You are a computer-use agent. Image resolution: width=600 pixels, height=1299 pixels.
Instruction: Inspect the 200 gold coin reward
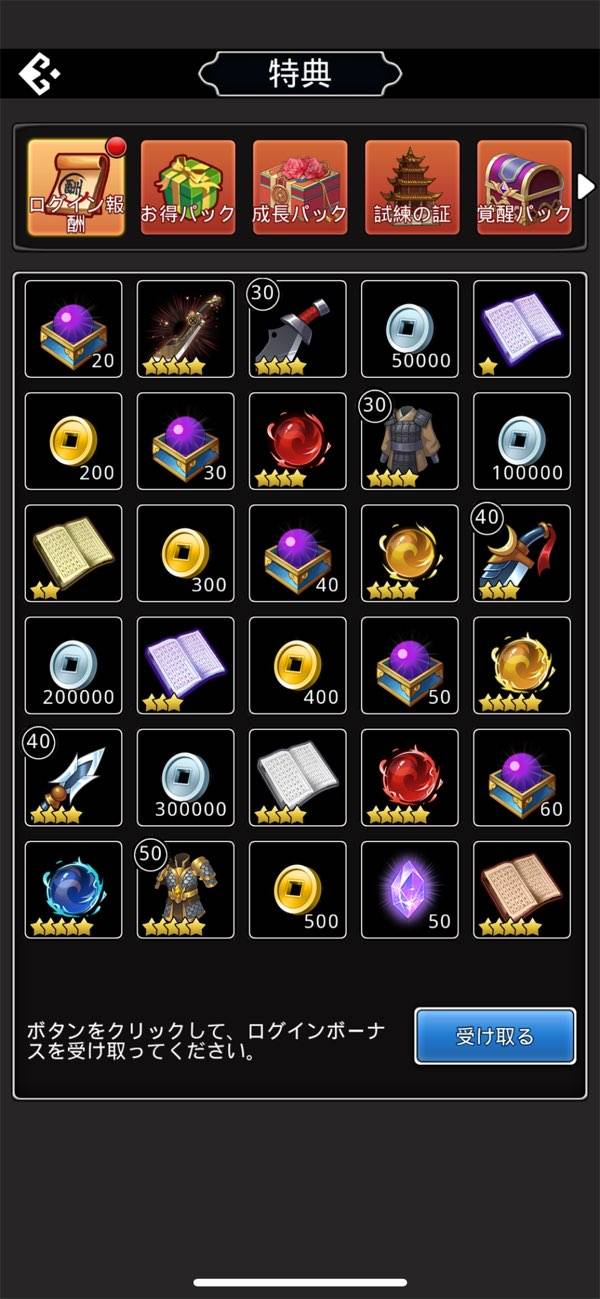coord(74,441)
